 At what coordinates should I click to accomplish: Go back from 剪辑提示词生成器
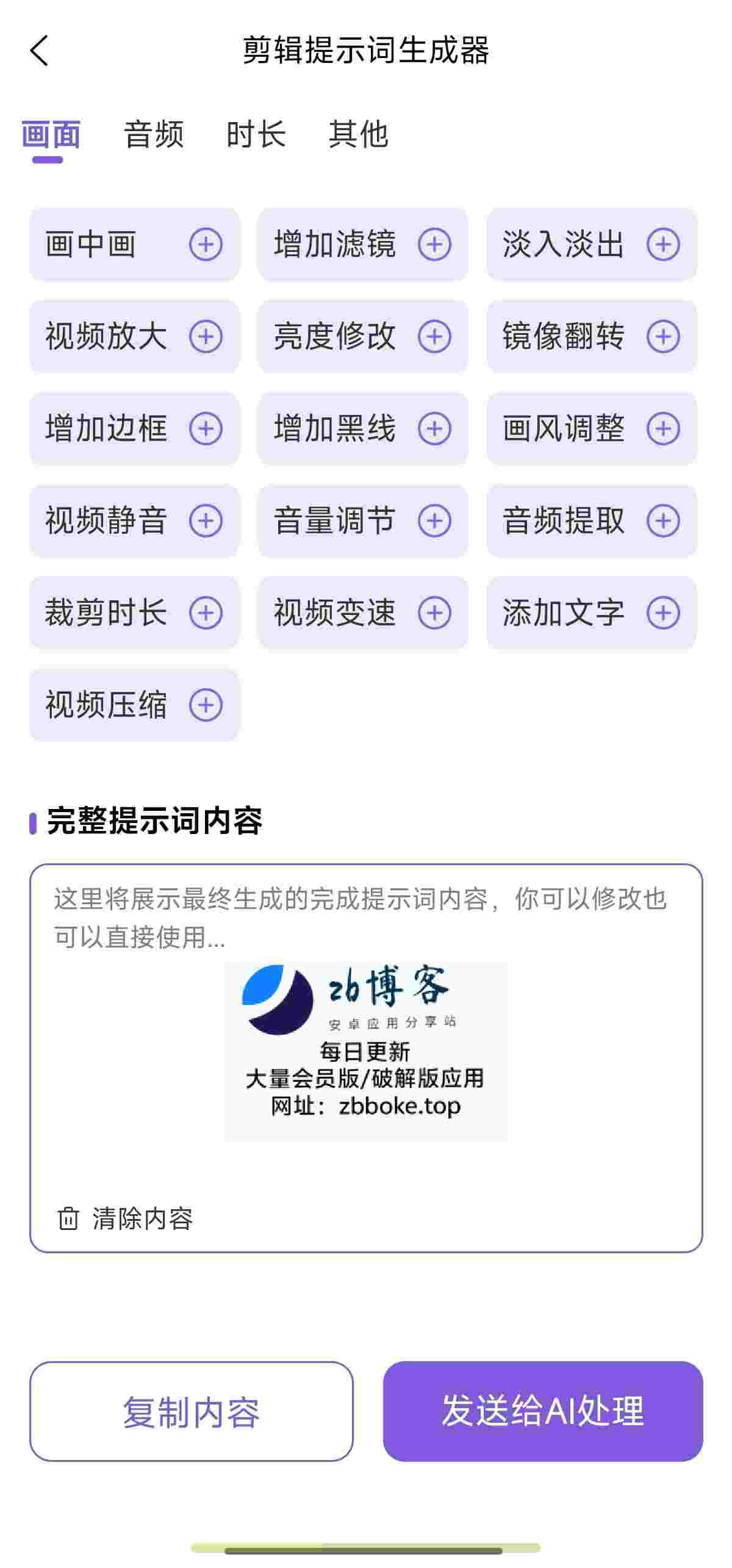pyautogui.click(x=39, y=50)
